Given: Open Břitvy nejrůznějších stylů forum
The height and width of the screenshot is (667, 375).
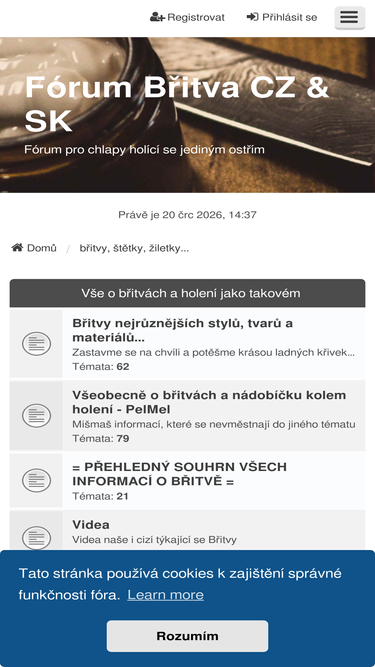Looking at the screenshot, I should click(182, 331).
